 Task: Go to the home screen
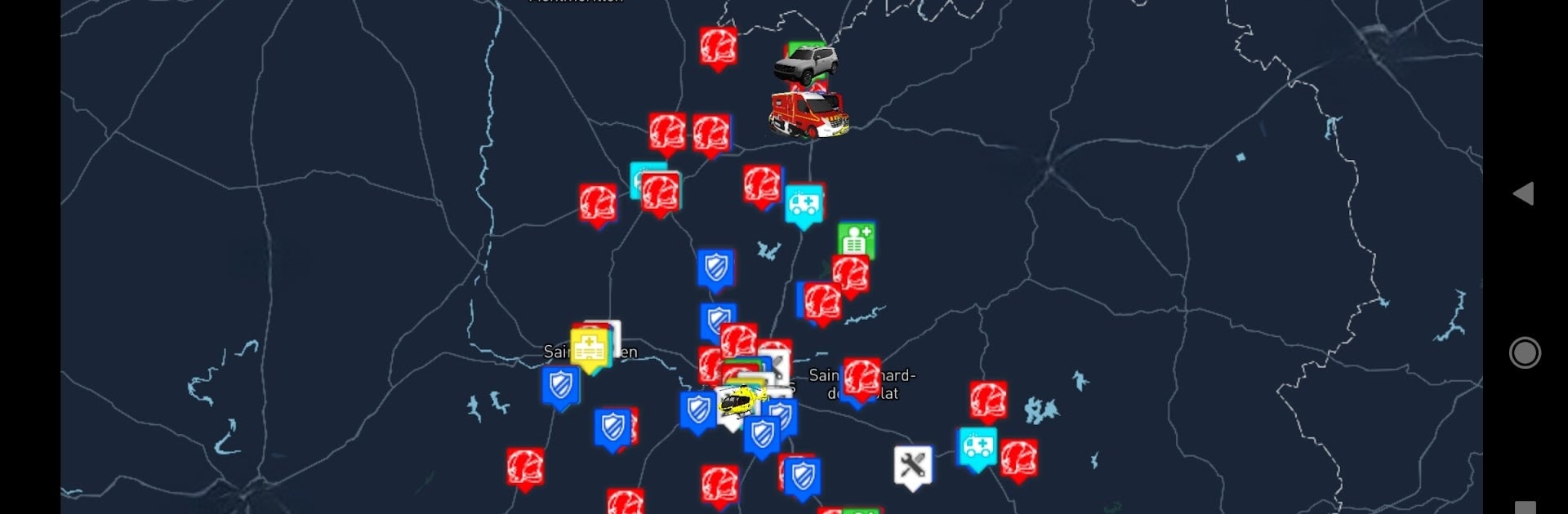[1524, 353]
